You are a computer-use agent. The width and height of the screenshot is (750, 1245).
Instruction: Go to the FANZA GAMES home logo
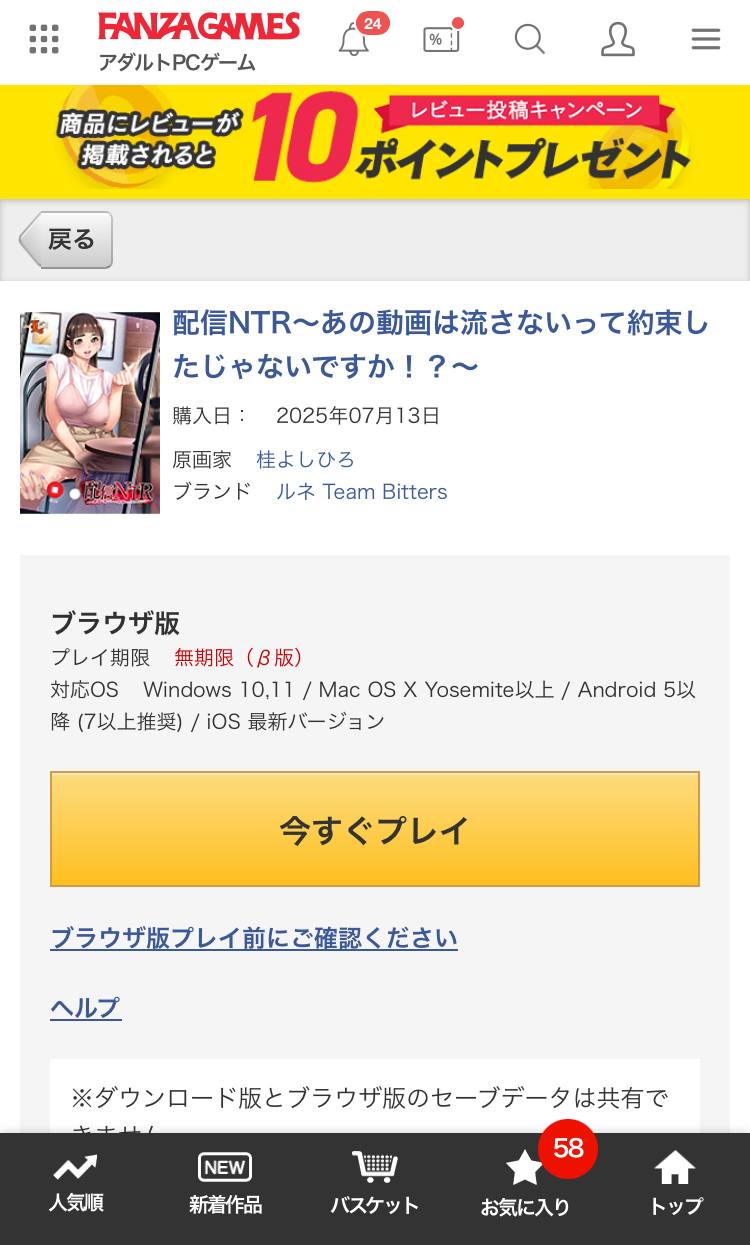(x=199, y=28)
